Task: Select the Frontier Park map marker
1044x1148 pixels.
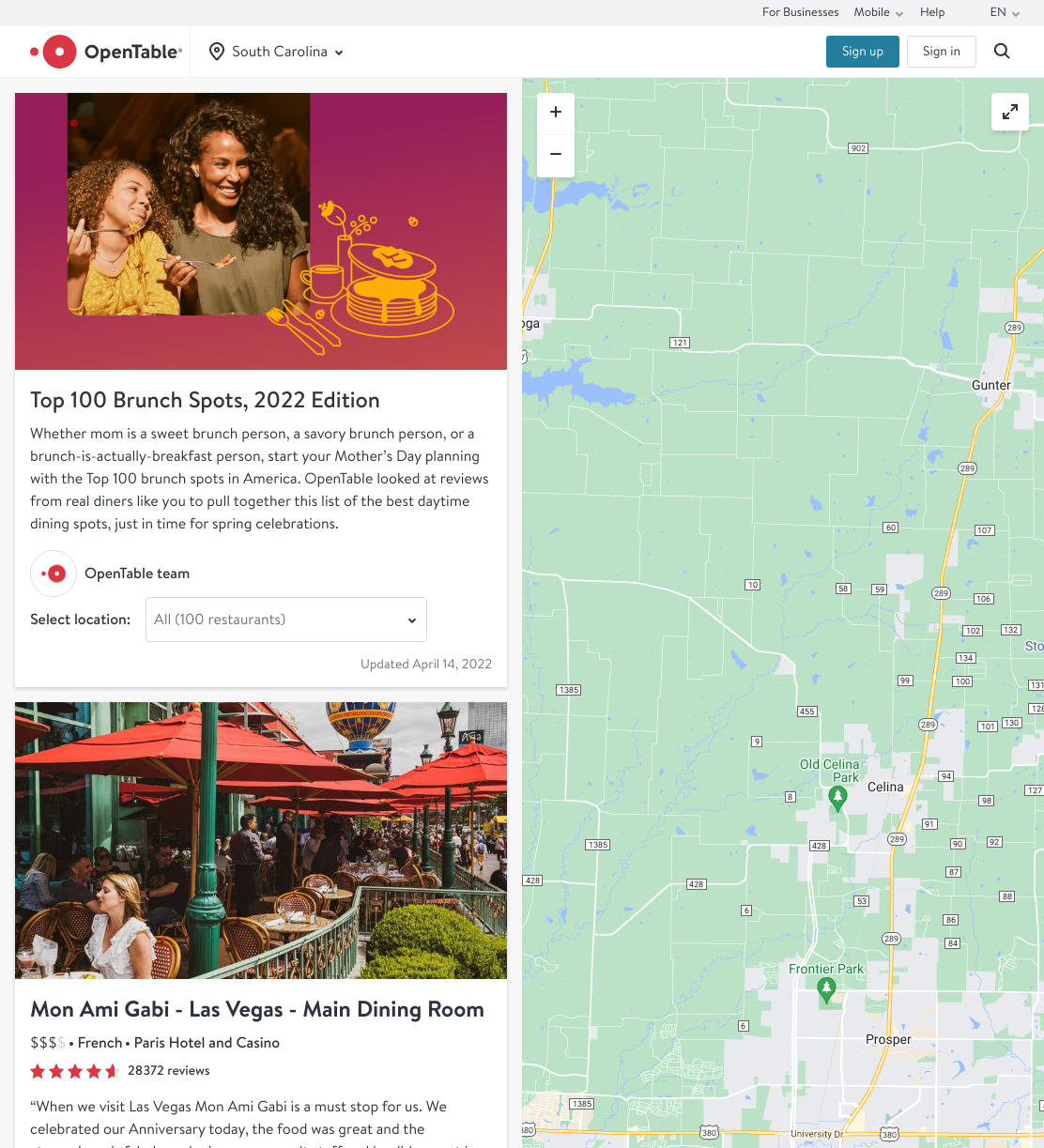Action: tap(826, 990)
